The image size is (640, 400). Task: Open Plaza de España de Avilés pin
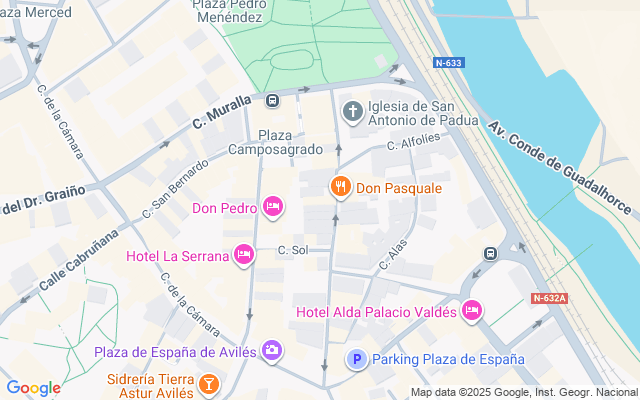coord(272,350)
